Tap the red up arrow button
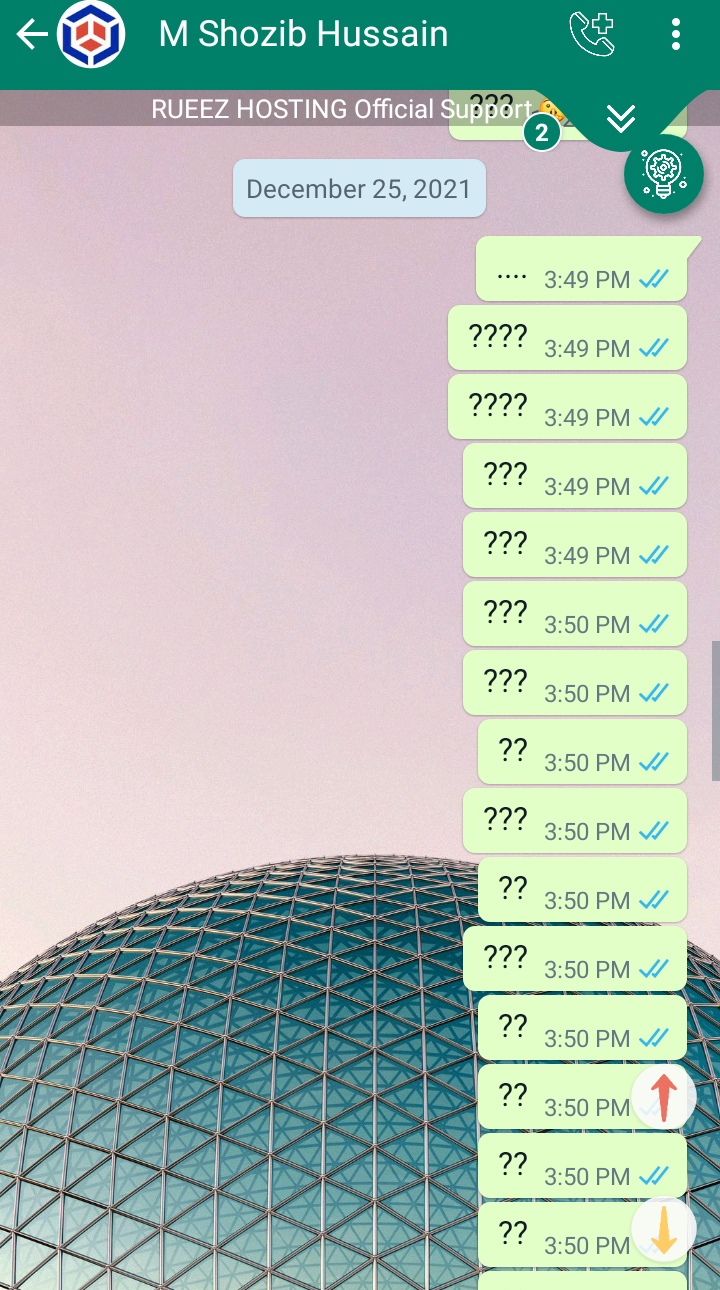 pos(664,1096)
